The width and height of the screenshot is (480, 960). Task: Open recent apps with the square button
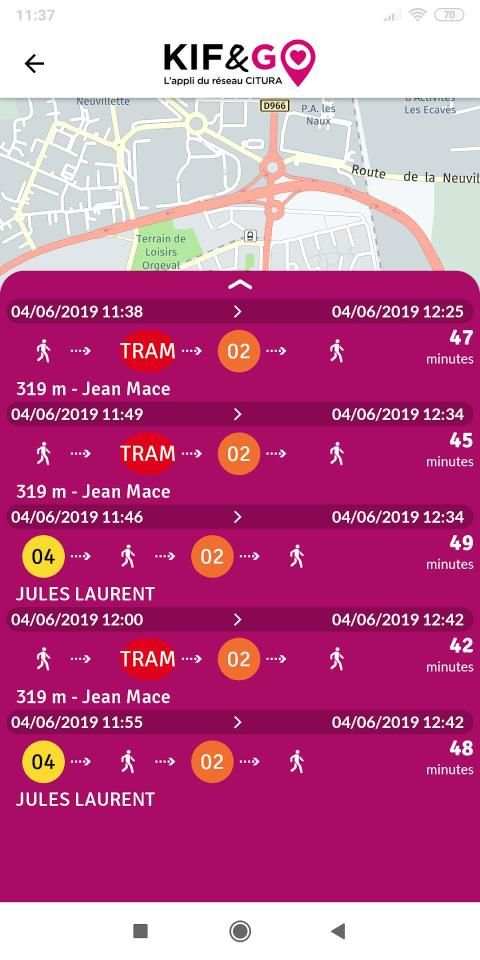(140, 931)
